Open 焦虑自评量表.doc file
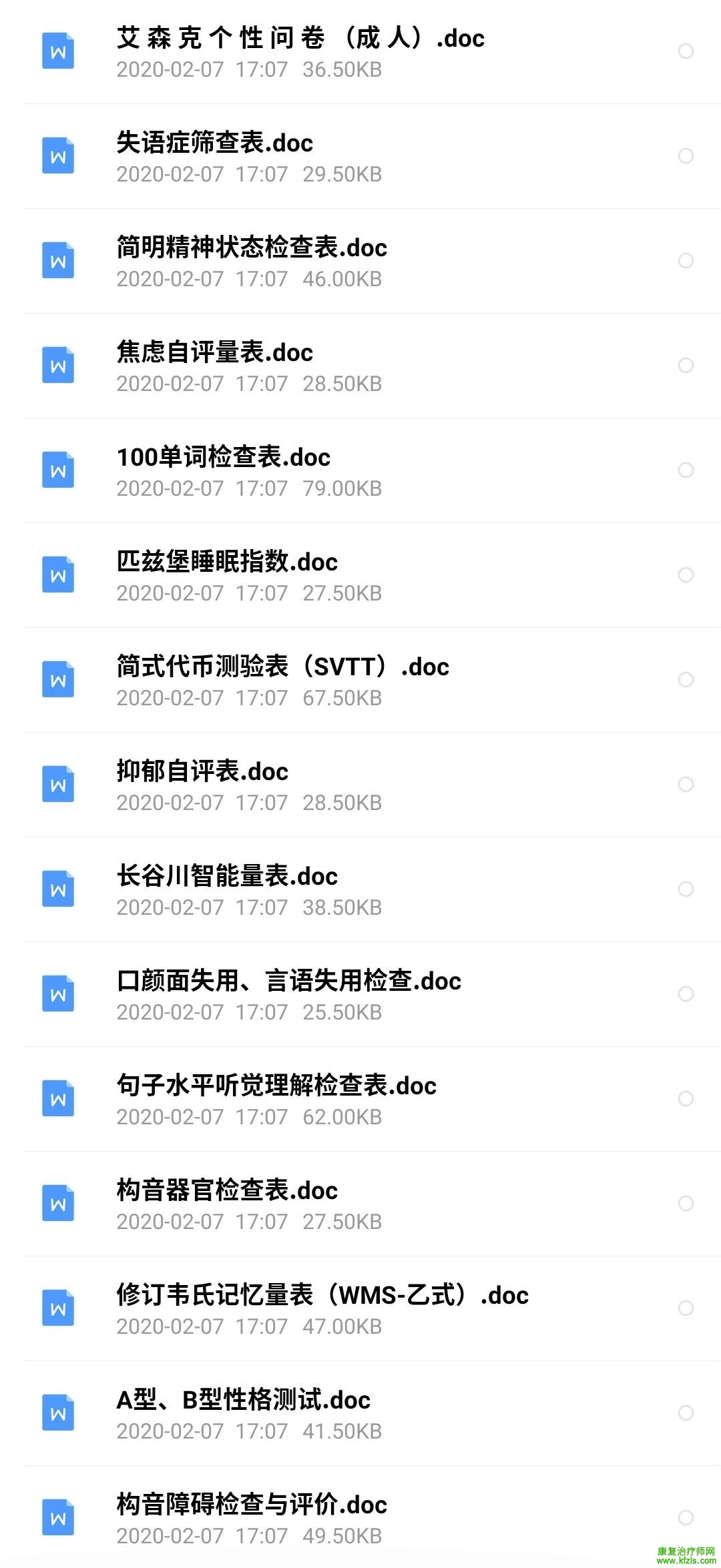 215,353
